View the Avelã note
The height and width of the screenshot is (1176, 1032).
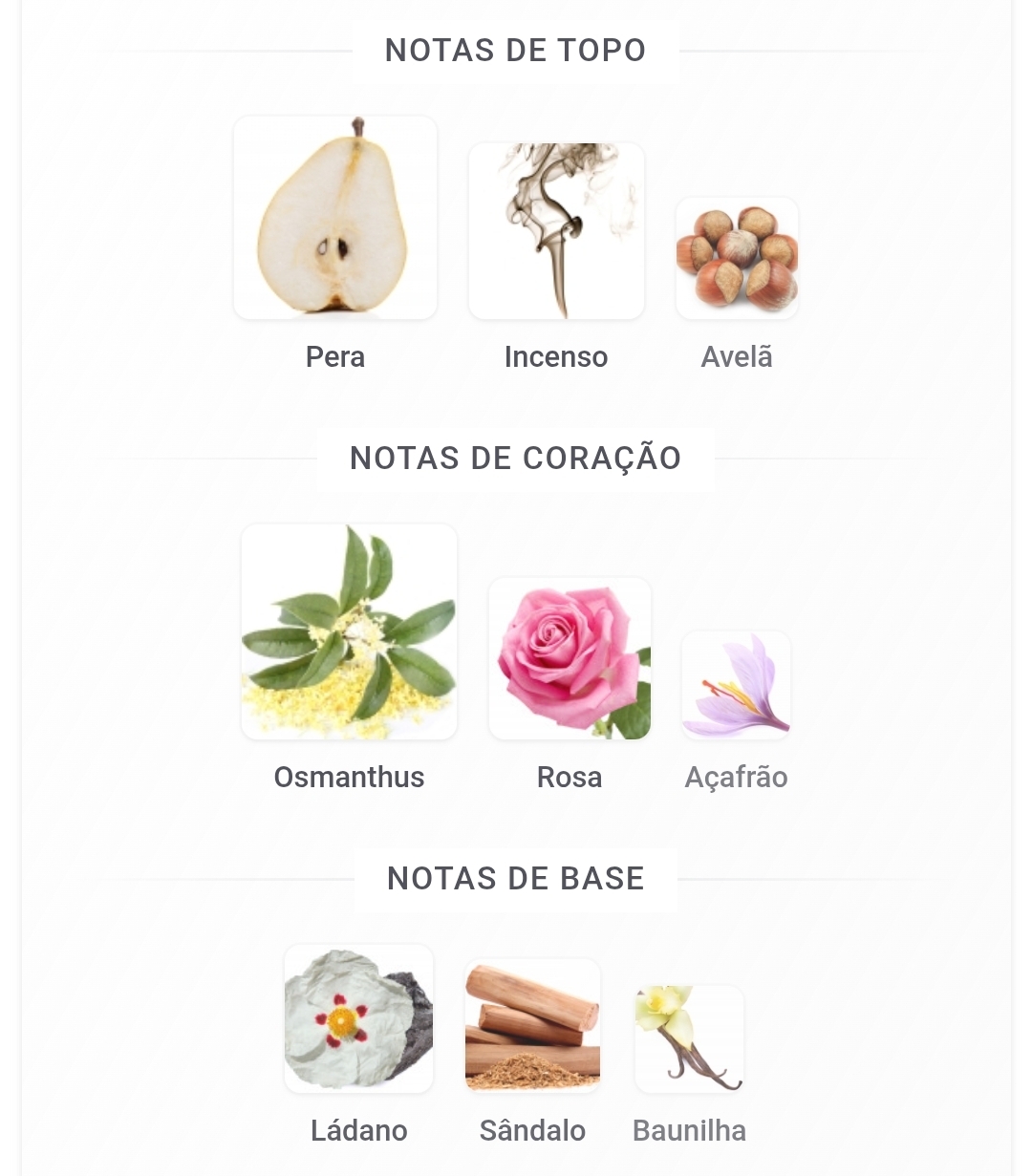tap(737, 259)
